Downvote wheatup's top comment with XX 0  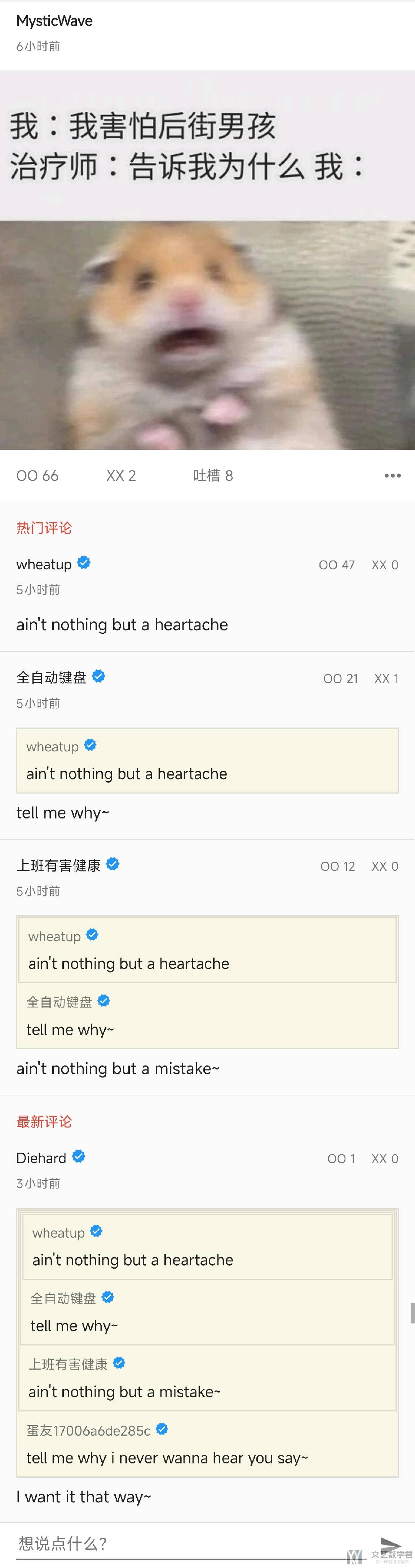tap(385, 565)
